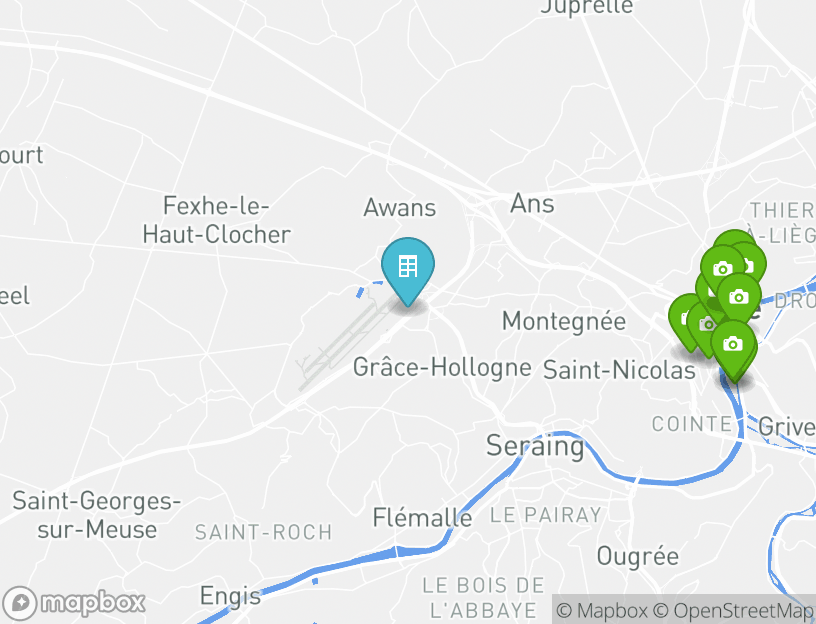816x624 pixels.
Task: Tap the blue building marker near Awans
Action: (408, 268)
